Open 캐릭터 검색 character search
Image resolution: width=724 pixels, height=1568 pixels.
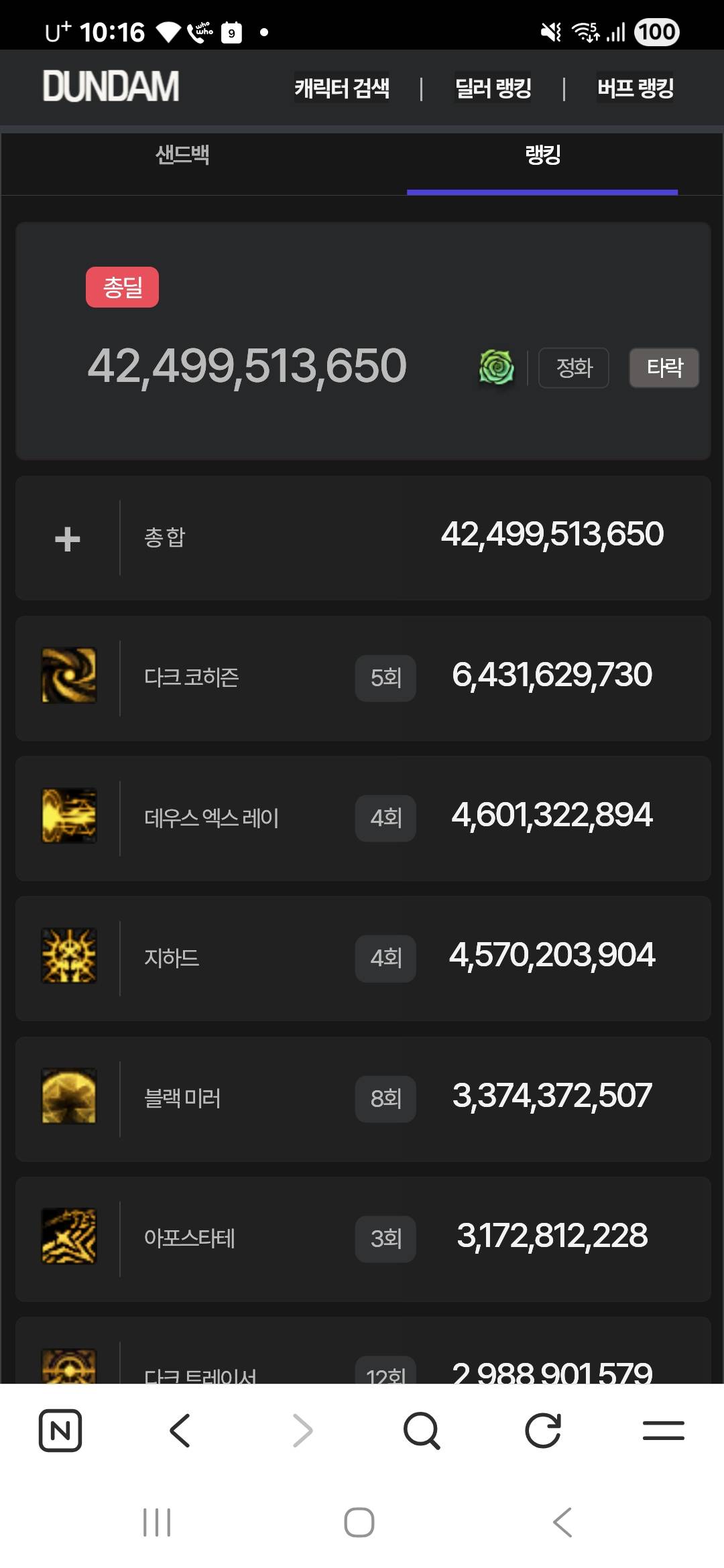pyautogui.click(x=342, y=88)
